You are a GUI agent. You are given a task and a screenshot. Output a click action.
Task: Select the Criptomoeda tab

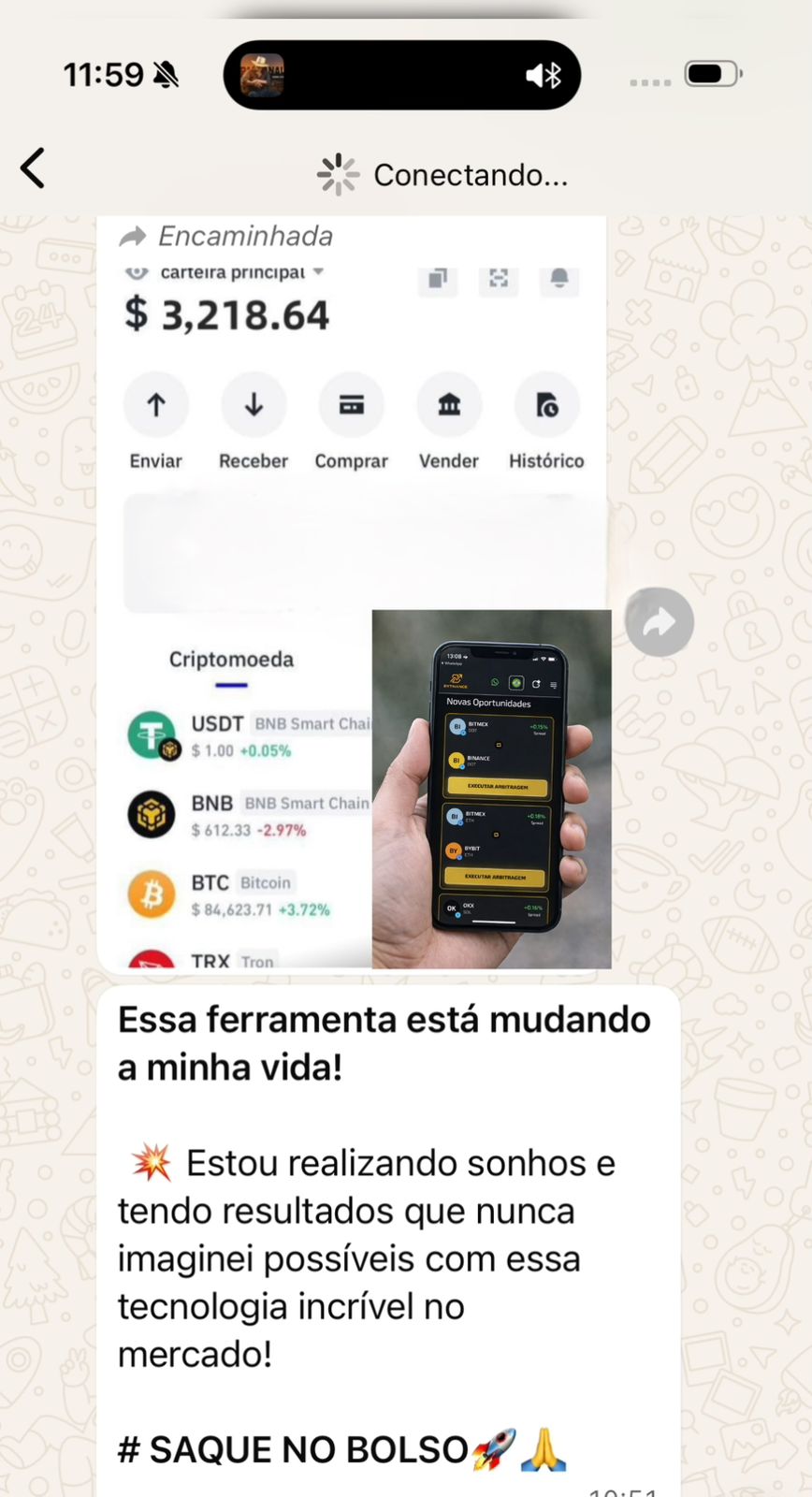[x=231, y=659]
